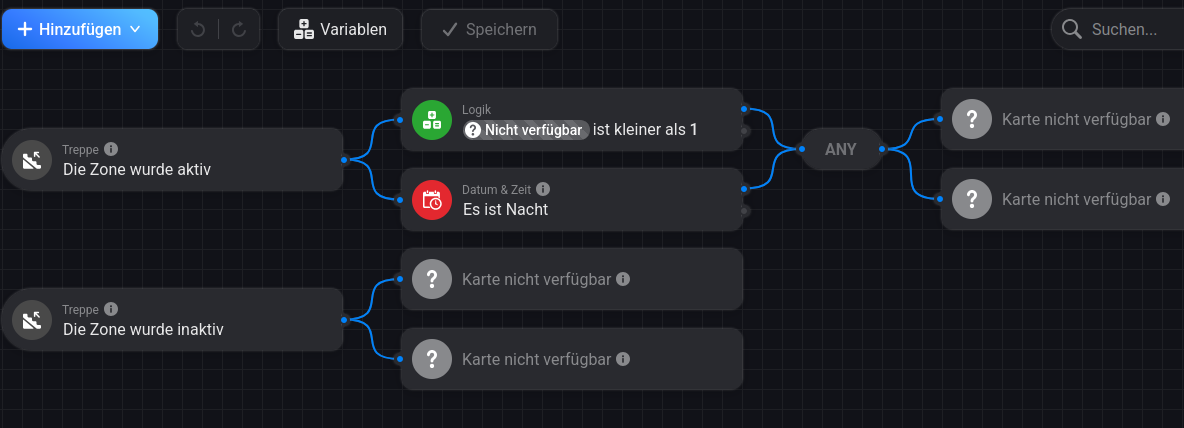Open the Hinzufügen dropdown
This screenshot has width=1184, height=428.
point(80,29)
